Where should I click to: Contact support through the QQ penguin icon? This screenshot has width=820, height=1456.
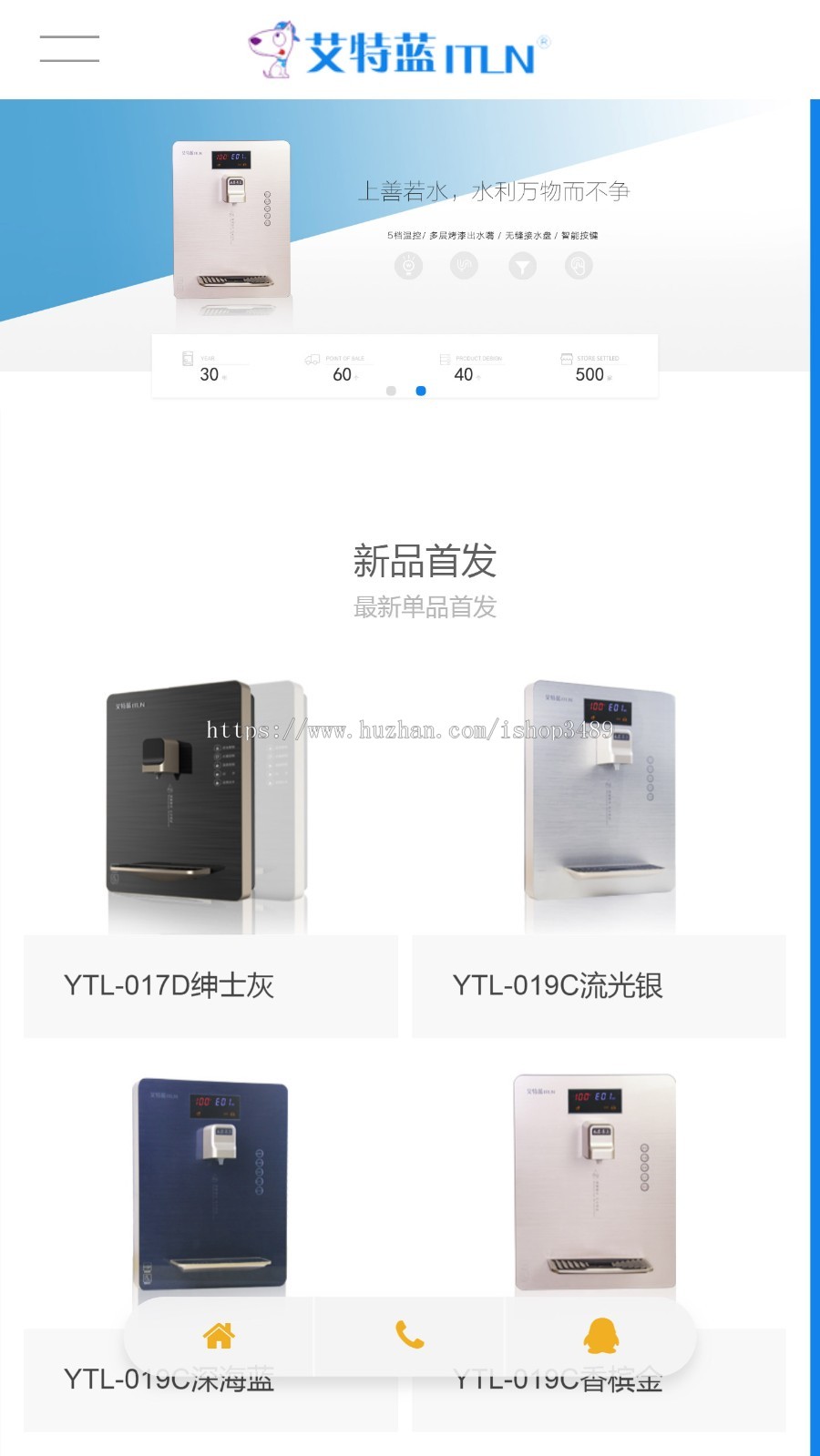pos(600,1336)
